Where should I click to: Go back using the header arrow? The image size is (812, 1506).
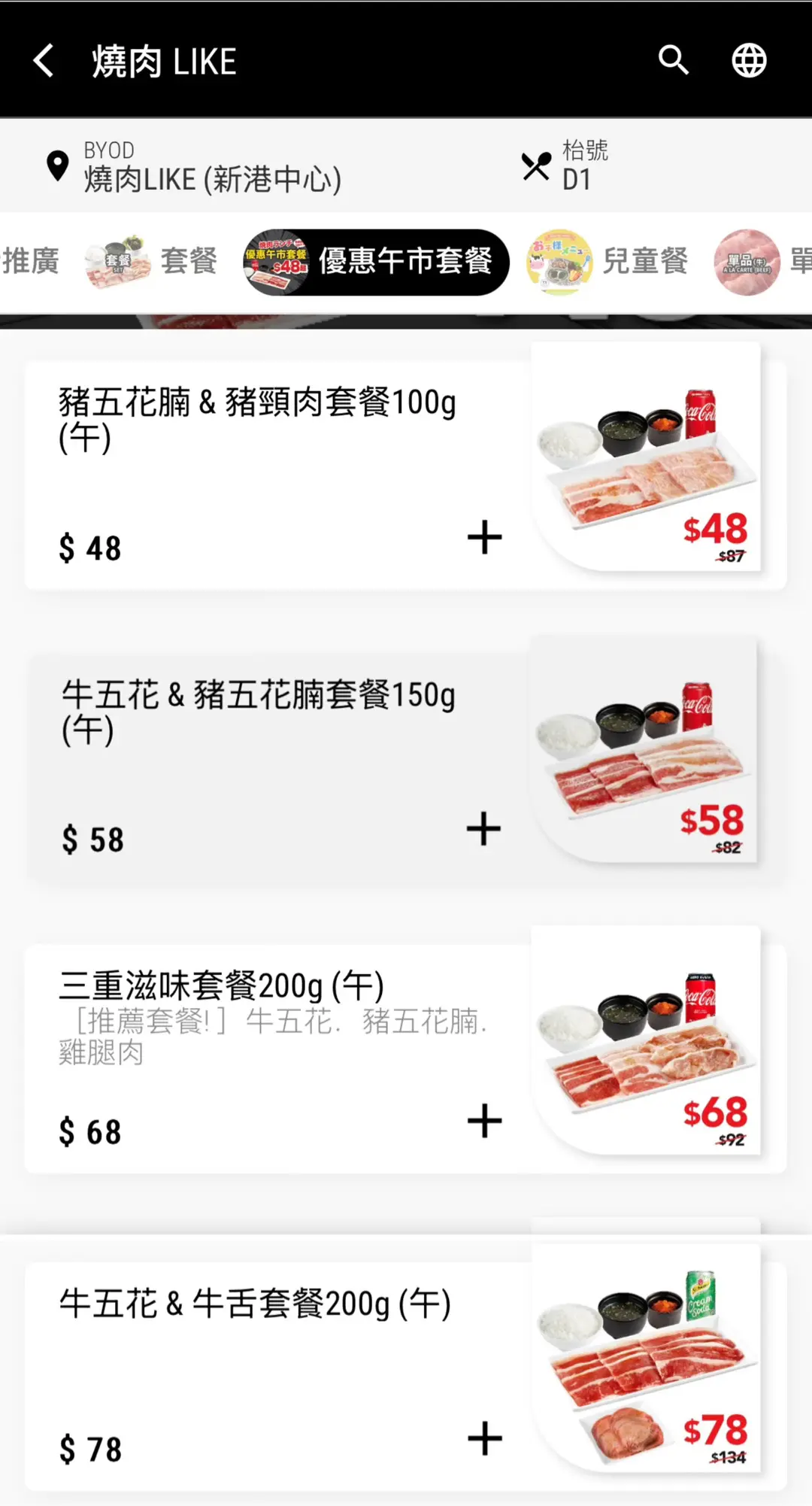coord(44,61)
